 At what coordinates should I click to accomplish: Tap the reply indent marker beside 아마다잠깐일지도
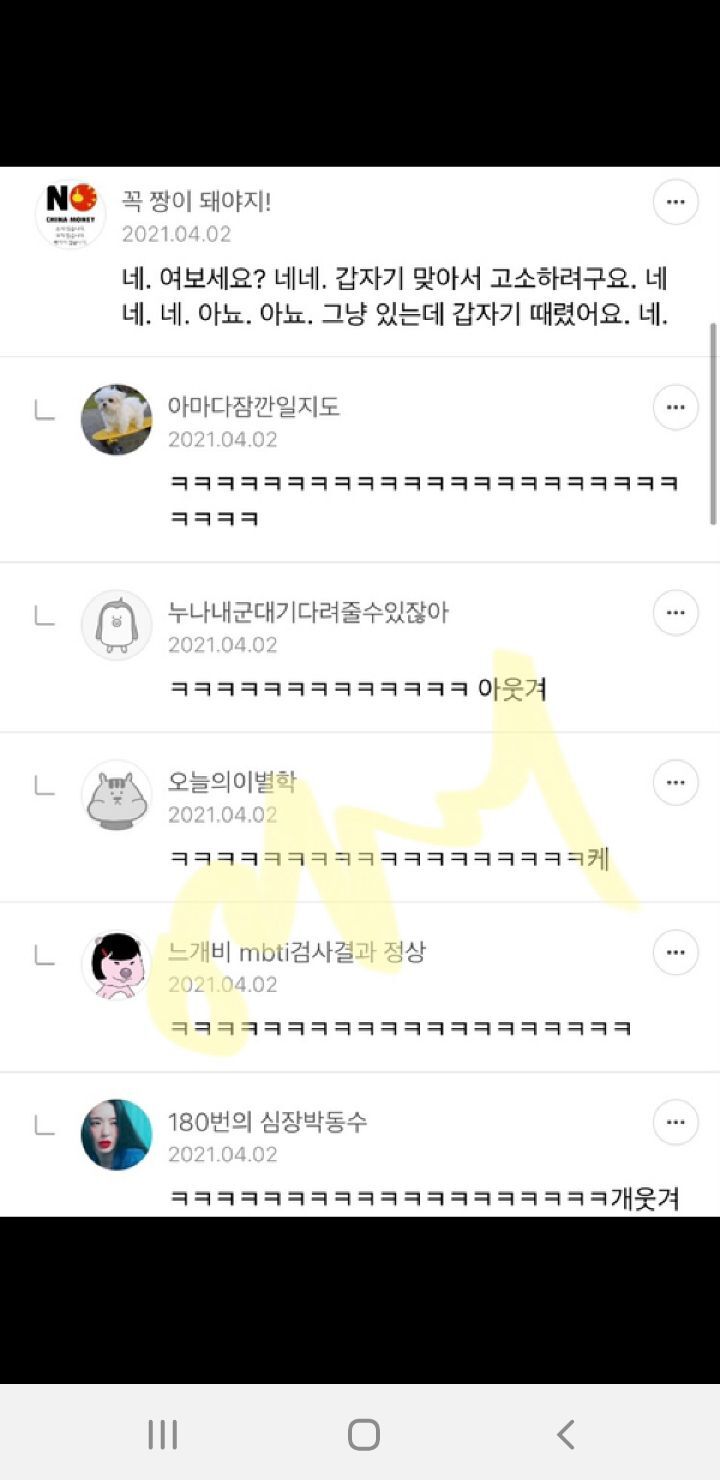[x=42, y=410]
